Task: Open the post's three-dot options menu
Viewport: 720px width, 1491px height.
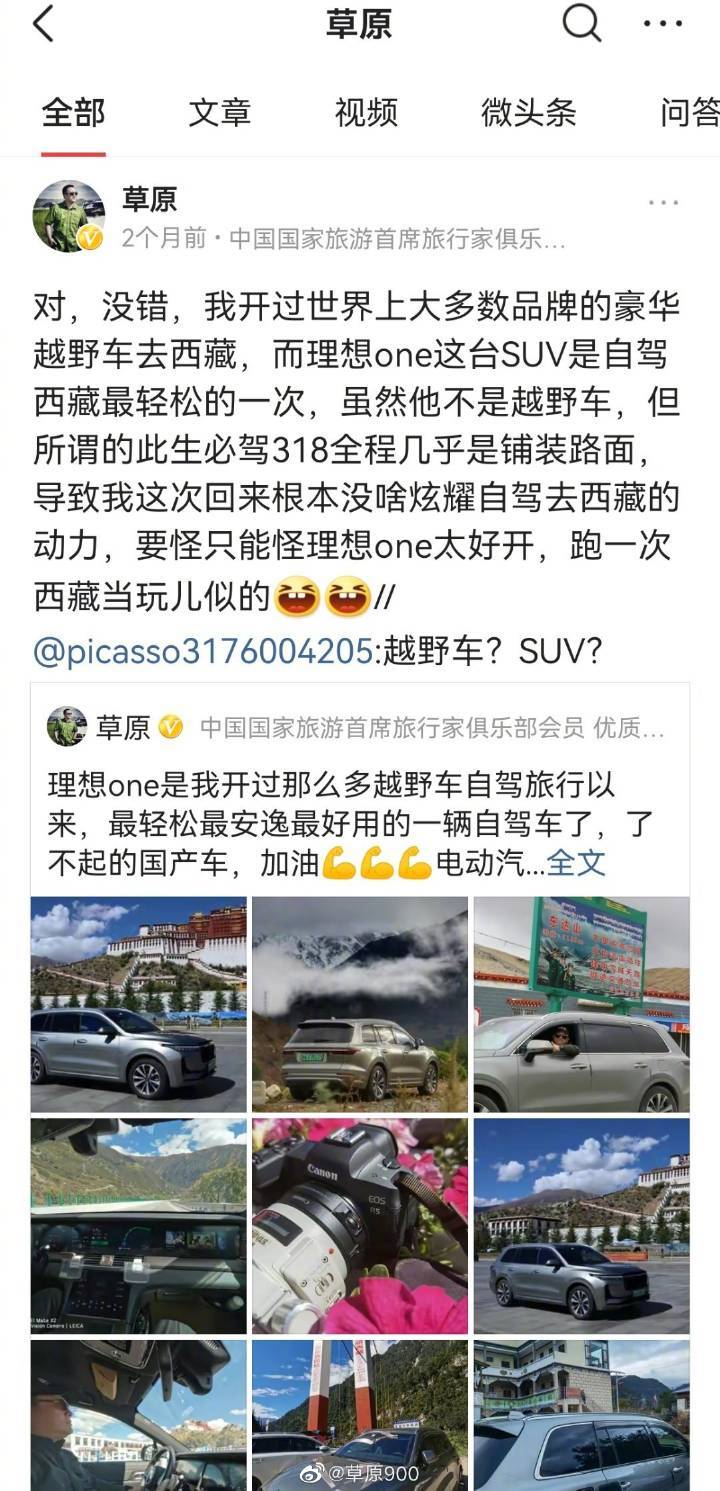Action: 663,203
